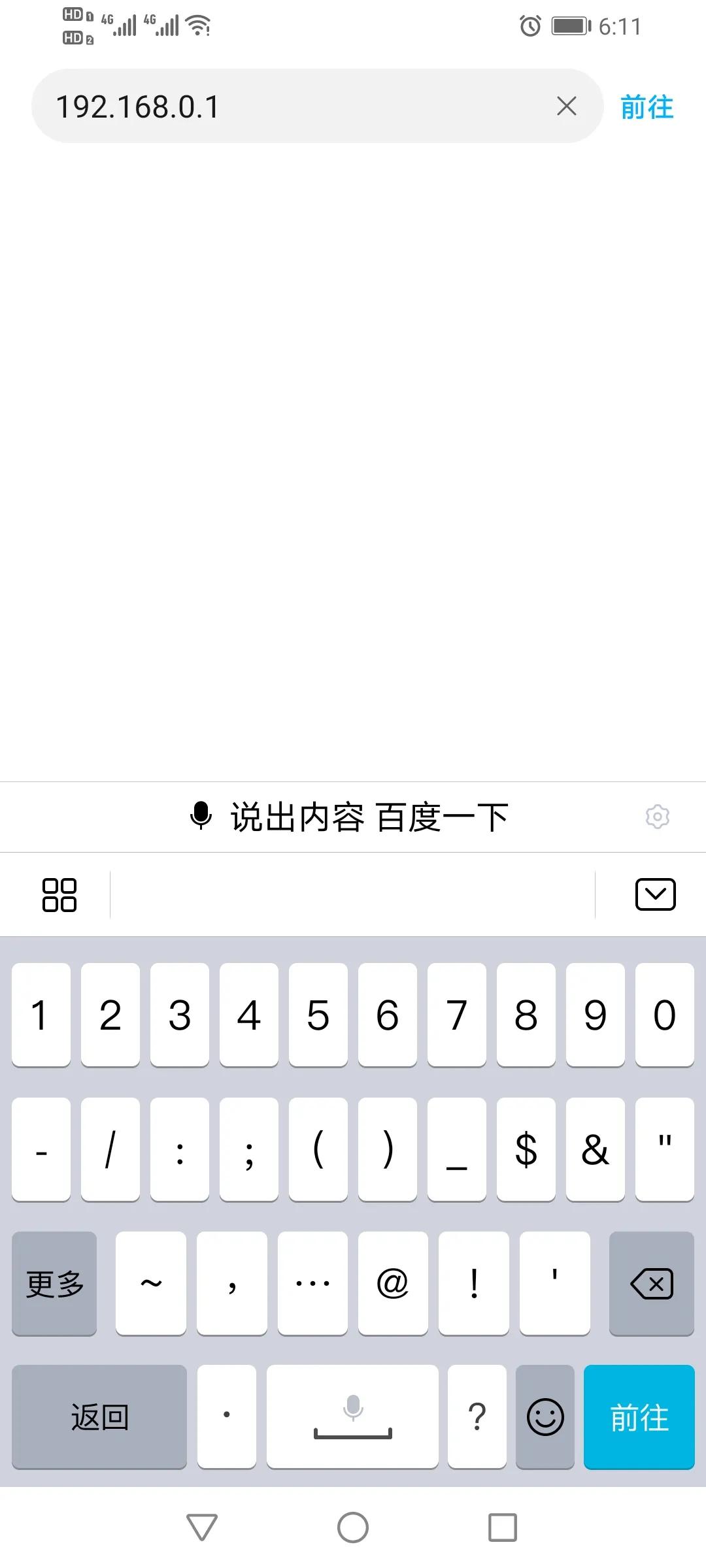Tap the home circle navigation icon

point(352,1527)
